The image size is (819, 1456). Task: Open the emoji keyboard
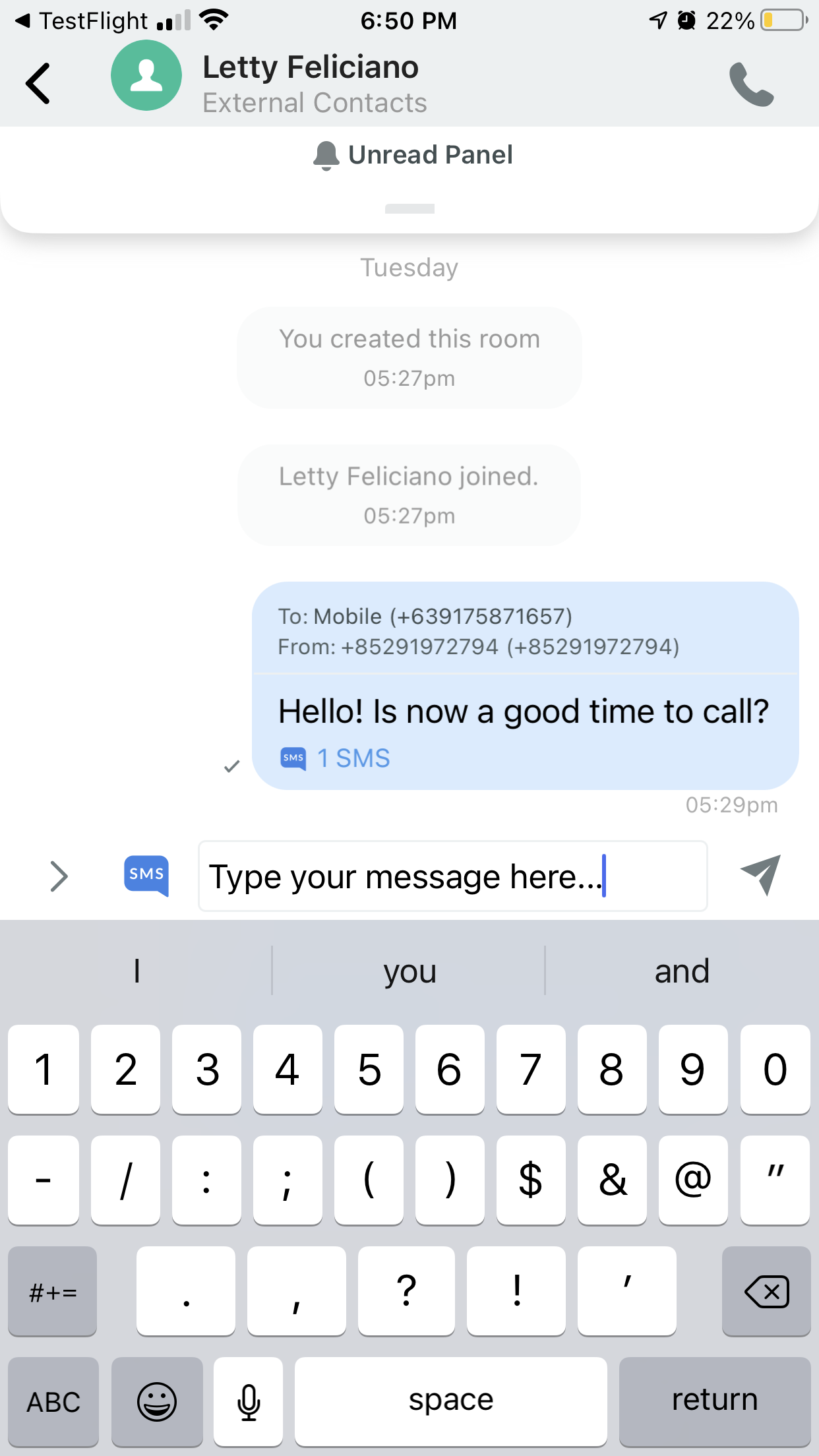(157, 1401)
